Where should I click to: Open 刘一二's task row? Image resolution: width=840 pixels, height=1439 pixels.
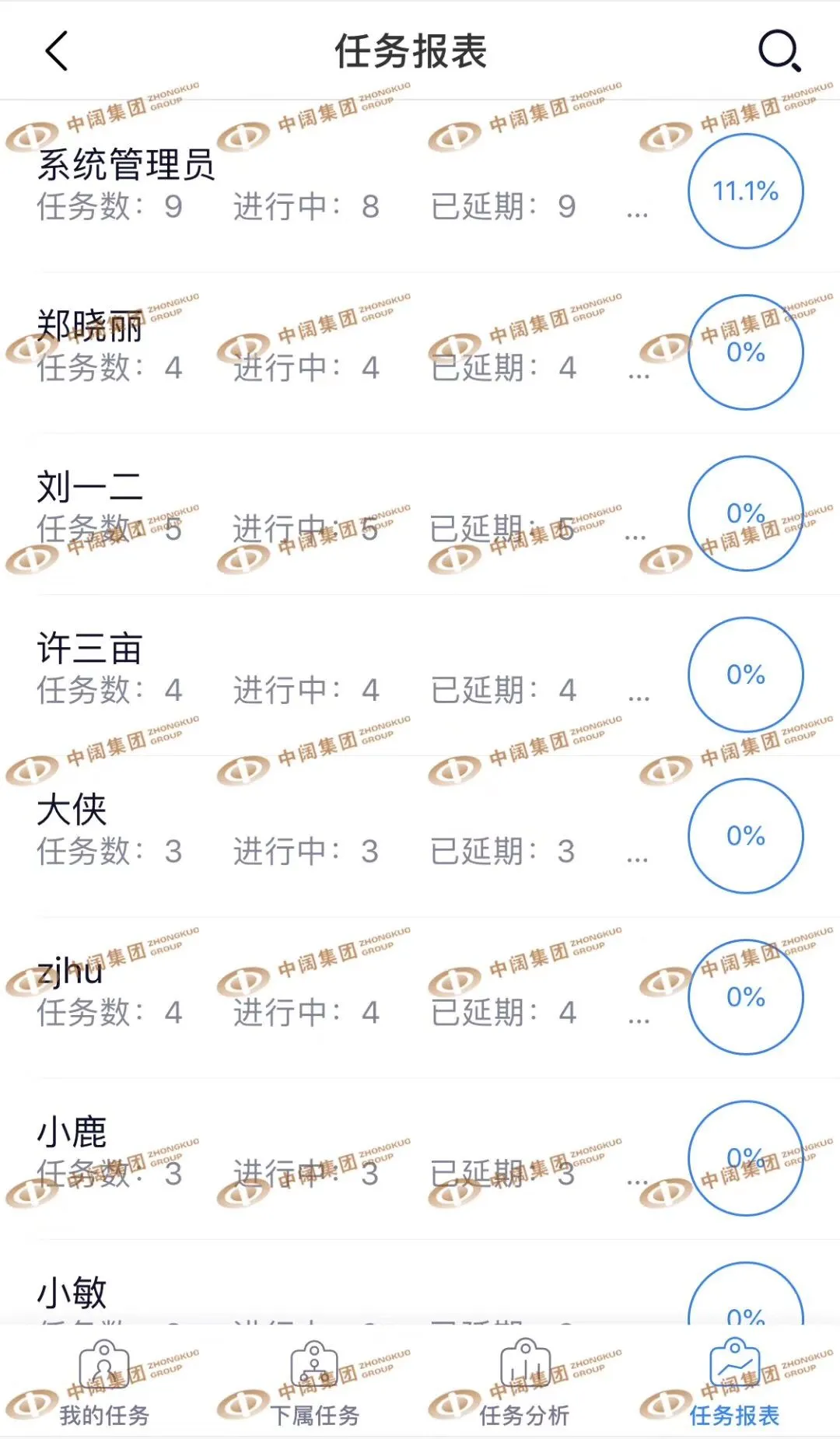coord(342,509)
